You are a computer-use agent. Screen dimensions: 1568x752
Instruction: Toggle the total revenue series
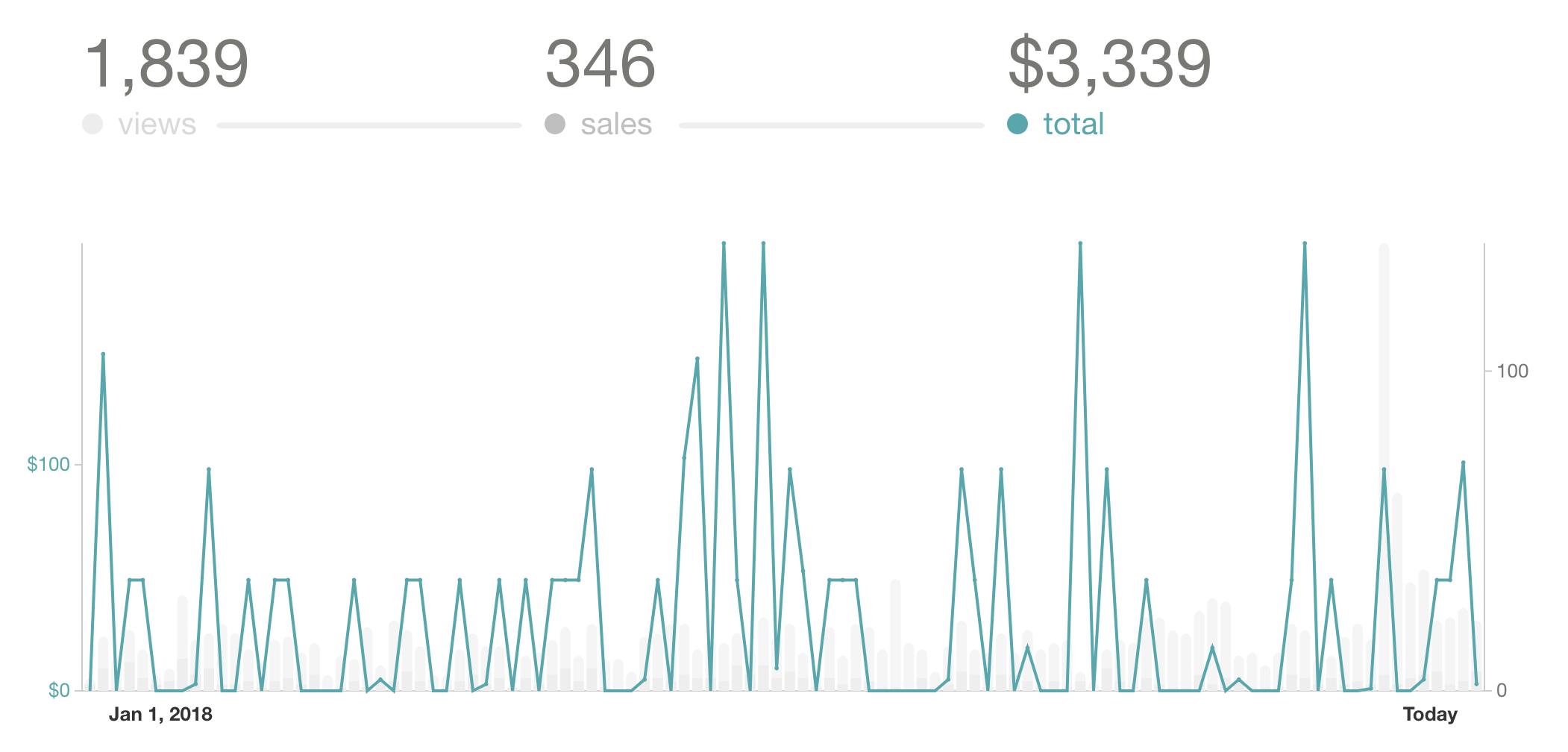click(1056, 124)
